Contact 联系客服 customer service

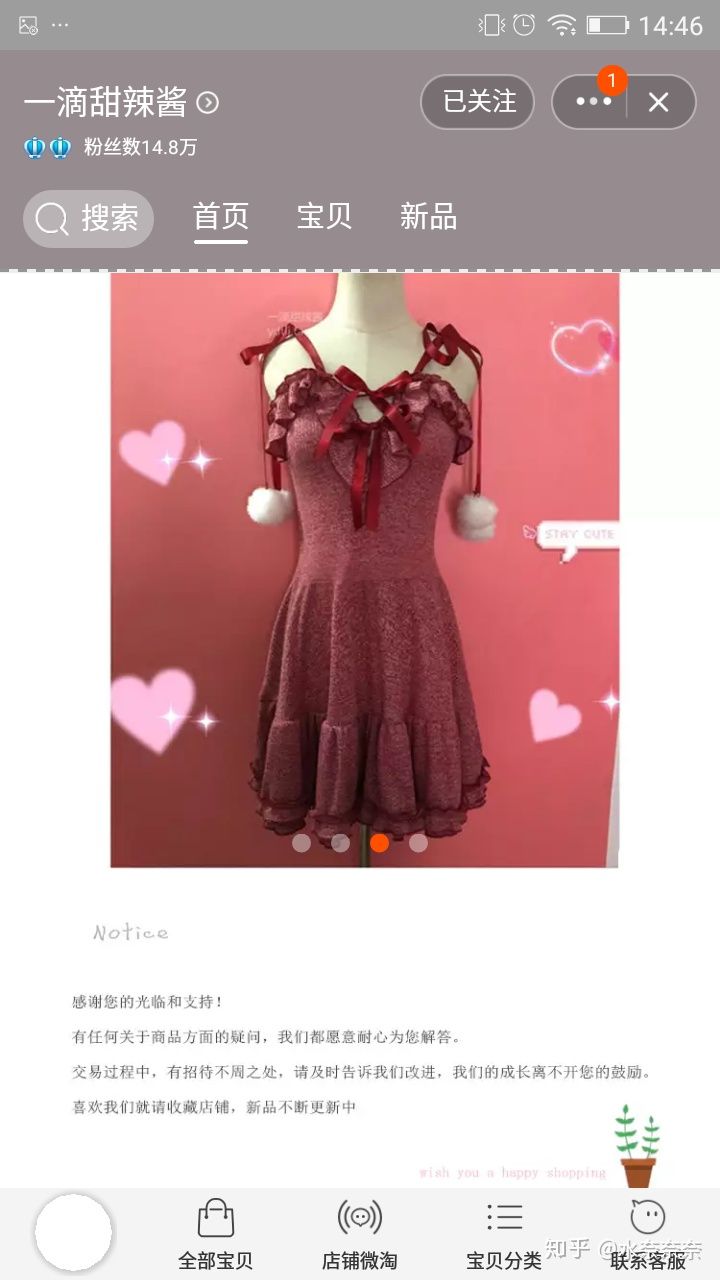648,1234
